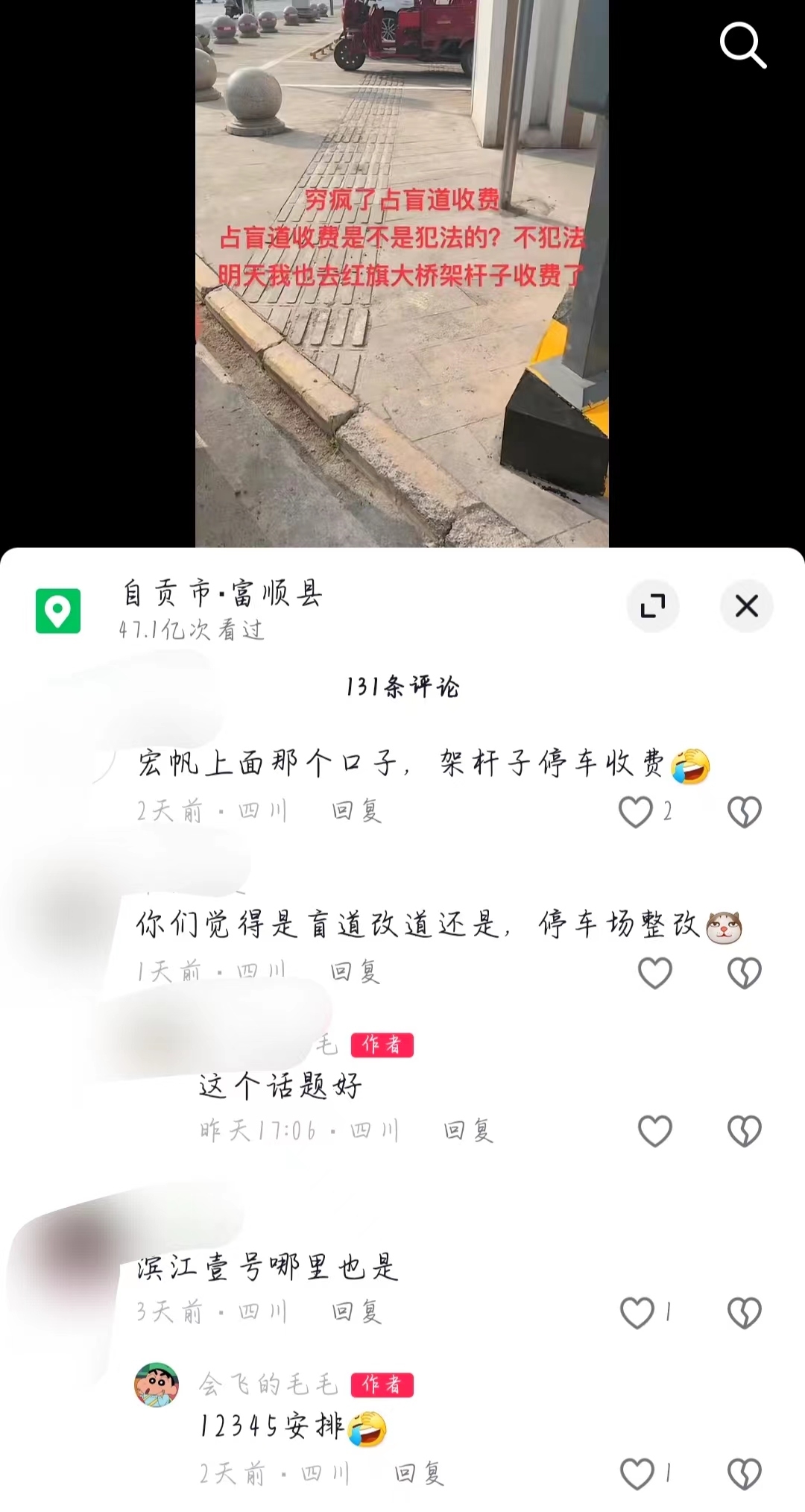This screenshot has width=805, height=1512.
Task: Reply to the 滨江壹号哪里也是 comment
Action: [356, 1311]
